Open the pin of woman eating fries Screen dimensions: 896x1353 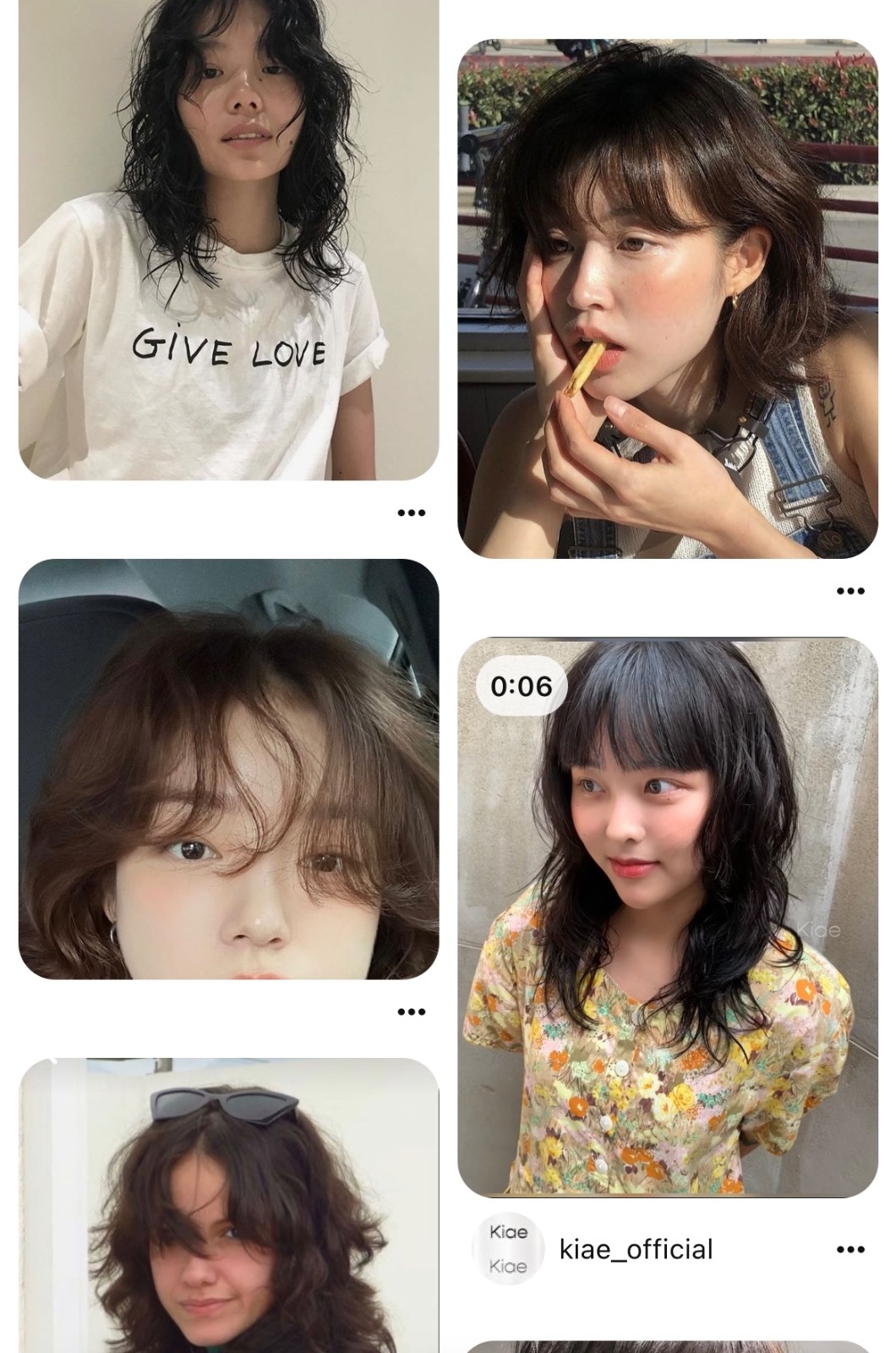668,300
